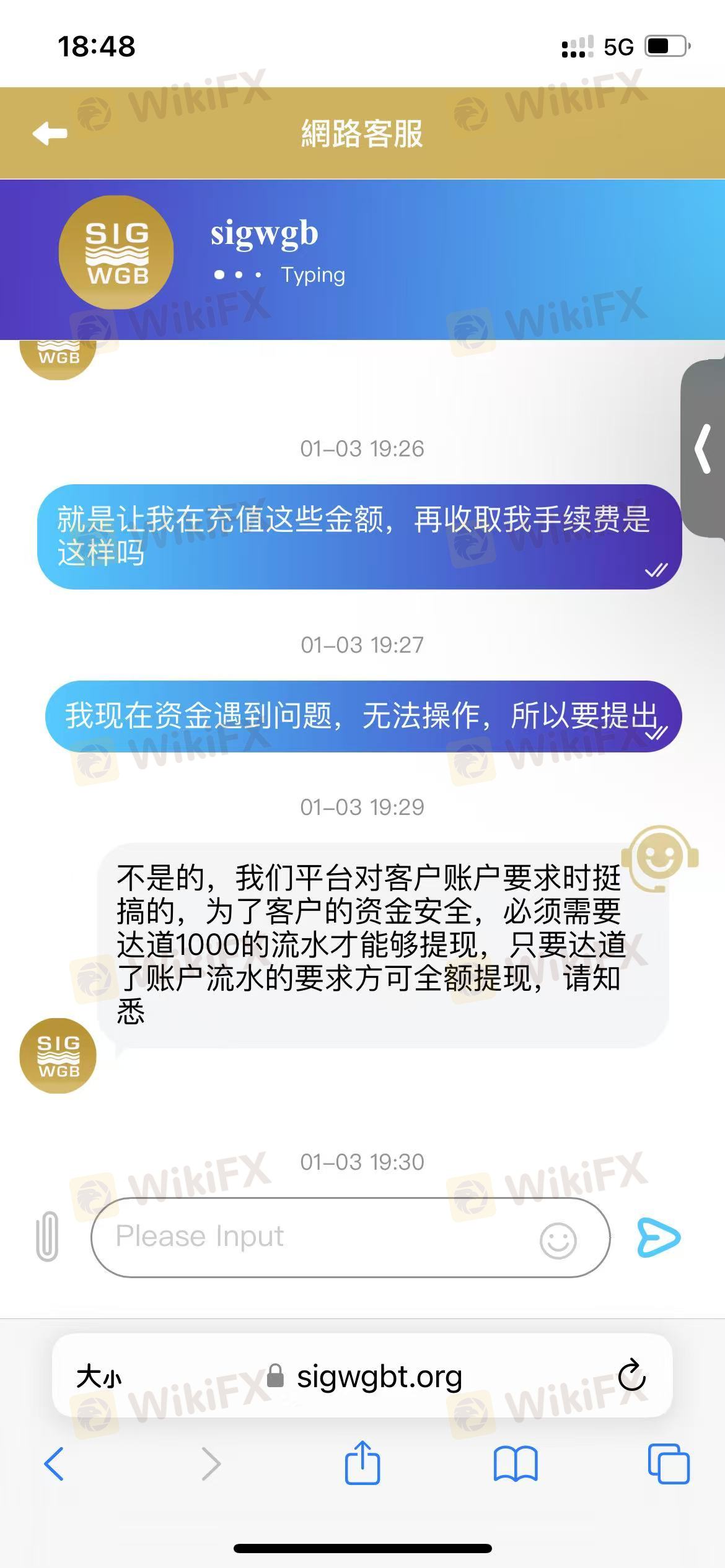Screen dimensions: 725x1568
Task: Open Safari bookmarks
Action: point(516,1464)
